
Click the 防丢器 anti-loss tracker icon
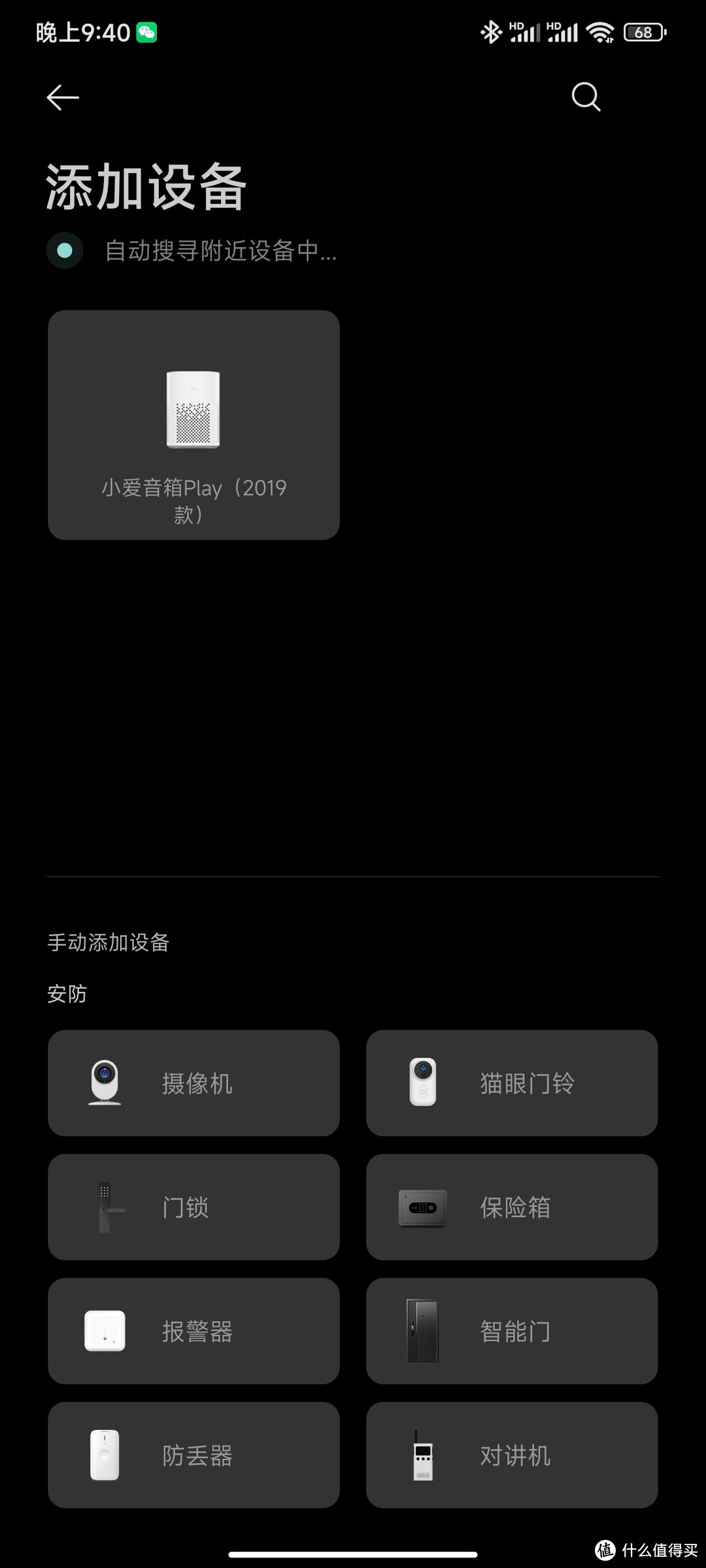pyautogui.click(x=105, y=1455)
